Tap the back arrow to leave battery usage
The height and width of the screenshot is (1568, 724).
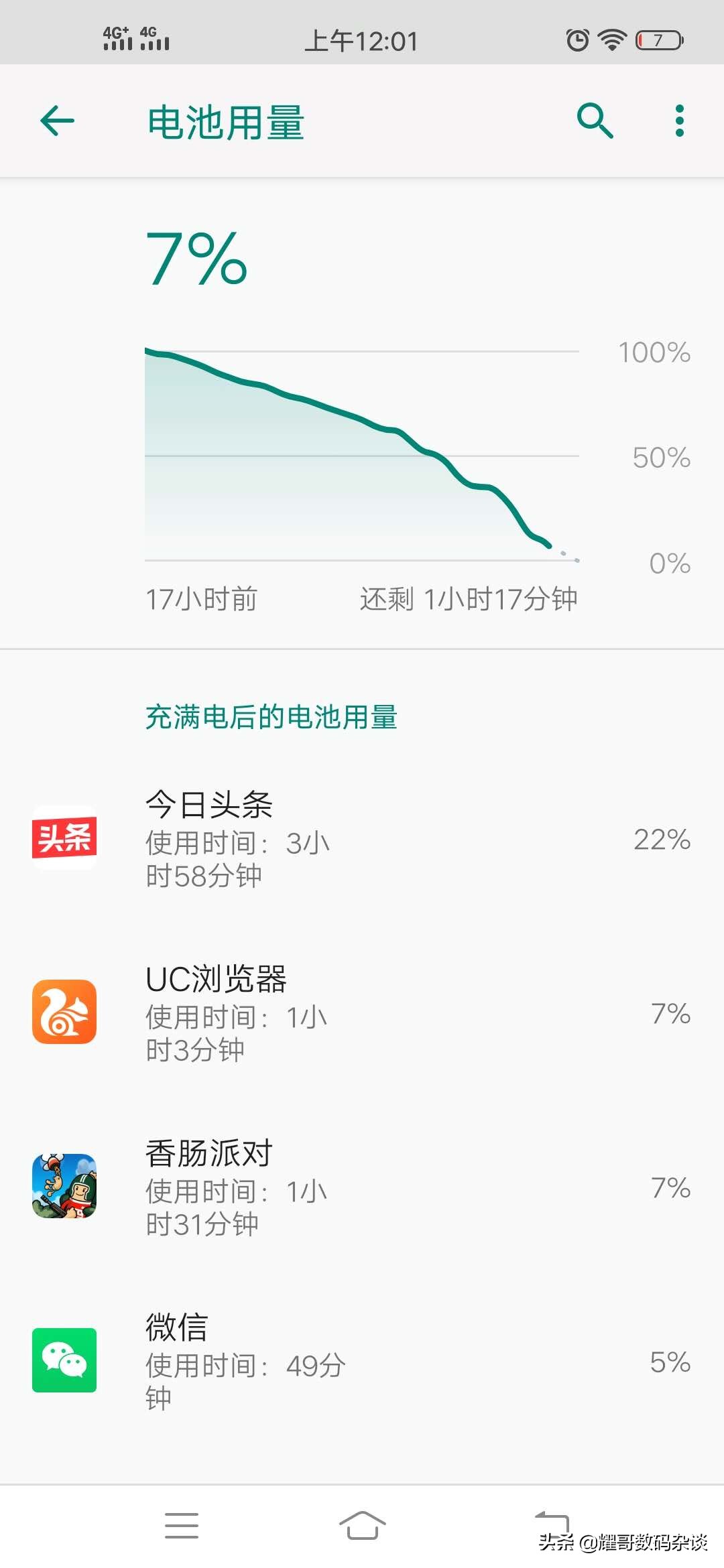coord(56,121)
